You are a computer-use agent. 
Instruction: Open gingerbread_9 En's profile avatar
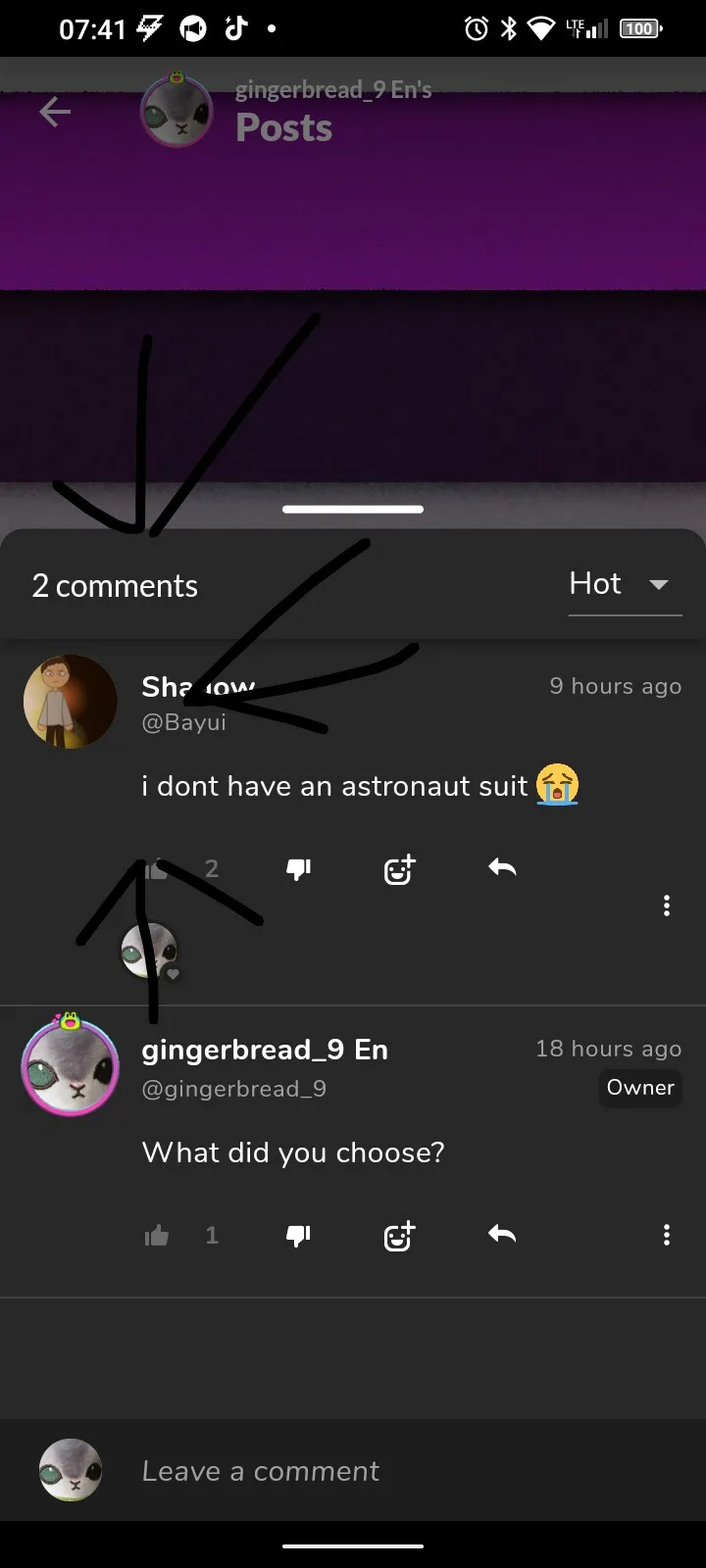[x=71, y=1066]
